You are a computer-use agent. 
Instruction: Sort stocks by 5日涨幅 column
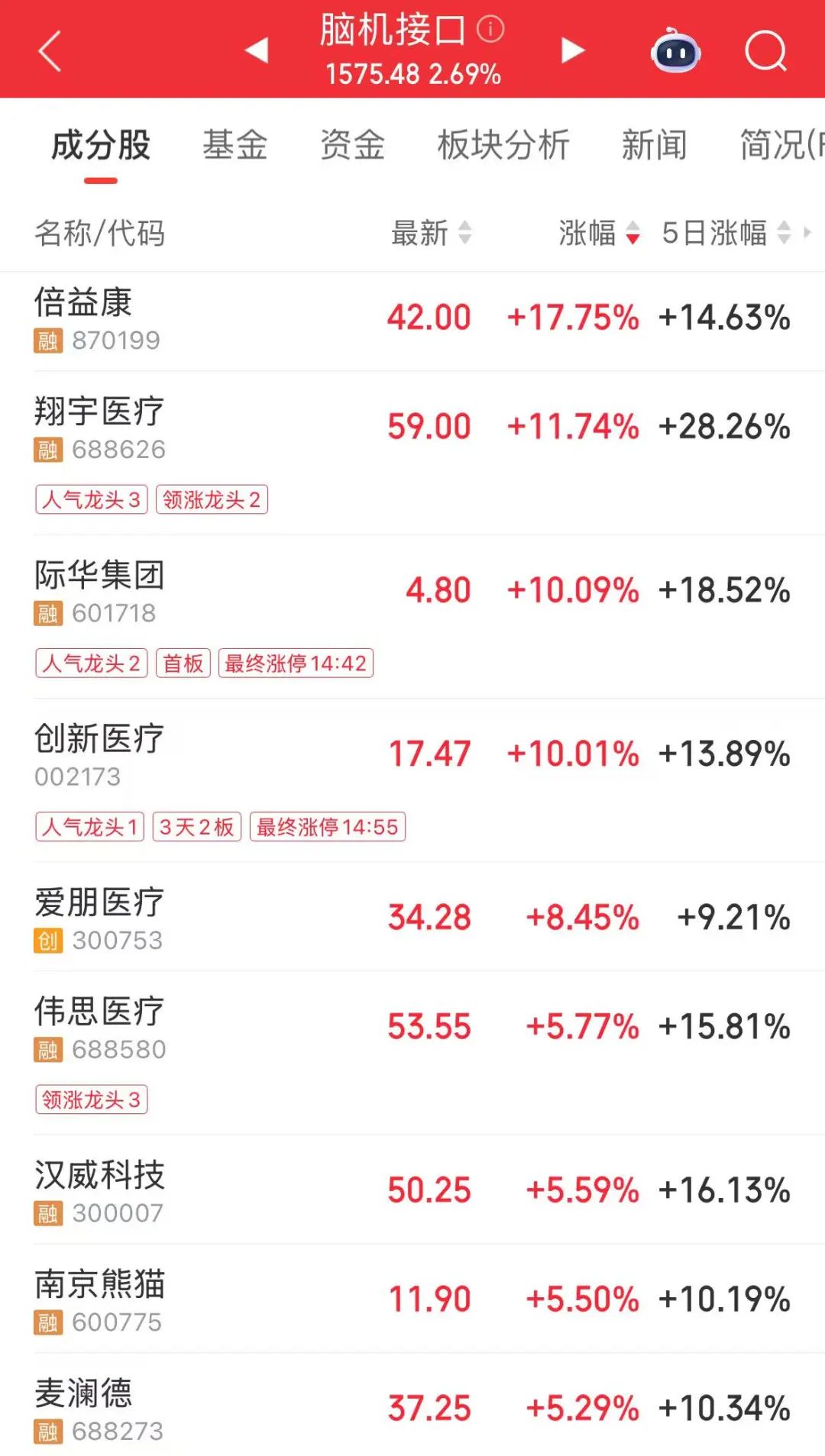(x=725, y=233)
